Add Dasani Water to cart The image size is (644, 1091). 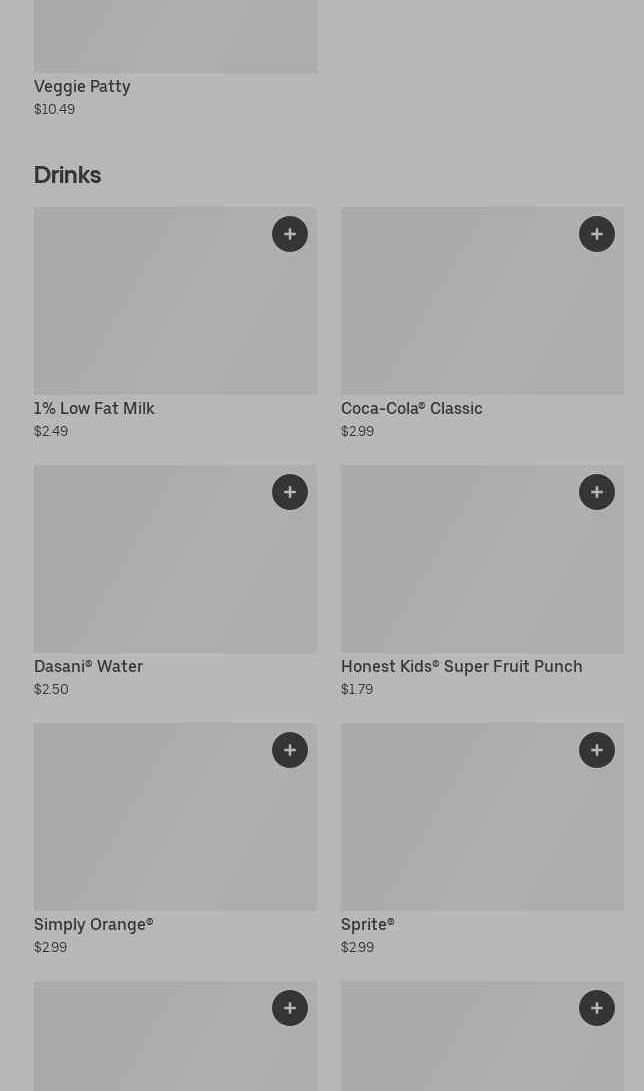(290, 492)
